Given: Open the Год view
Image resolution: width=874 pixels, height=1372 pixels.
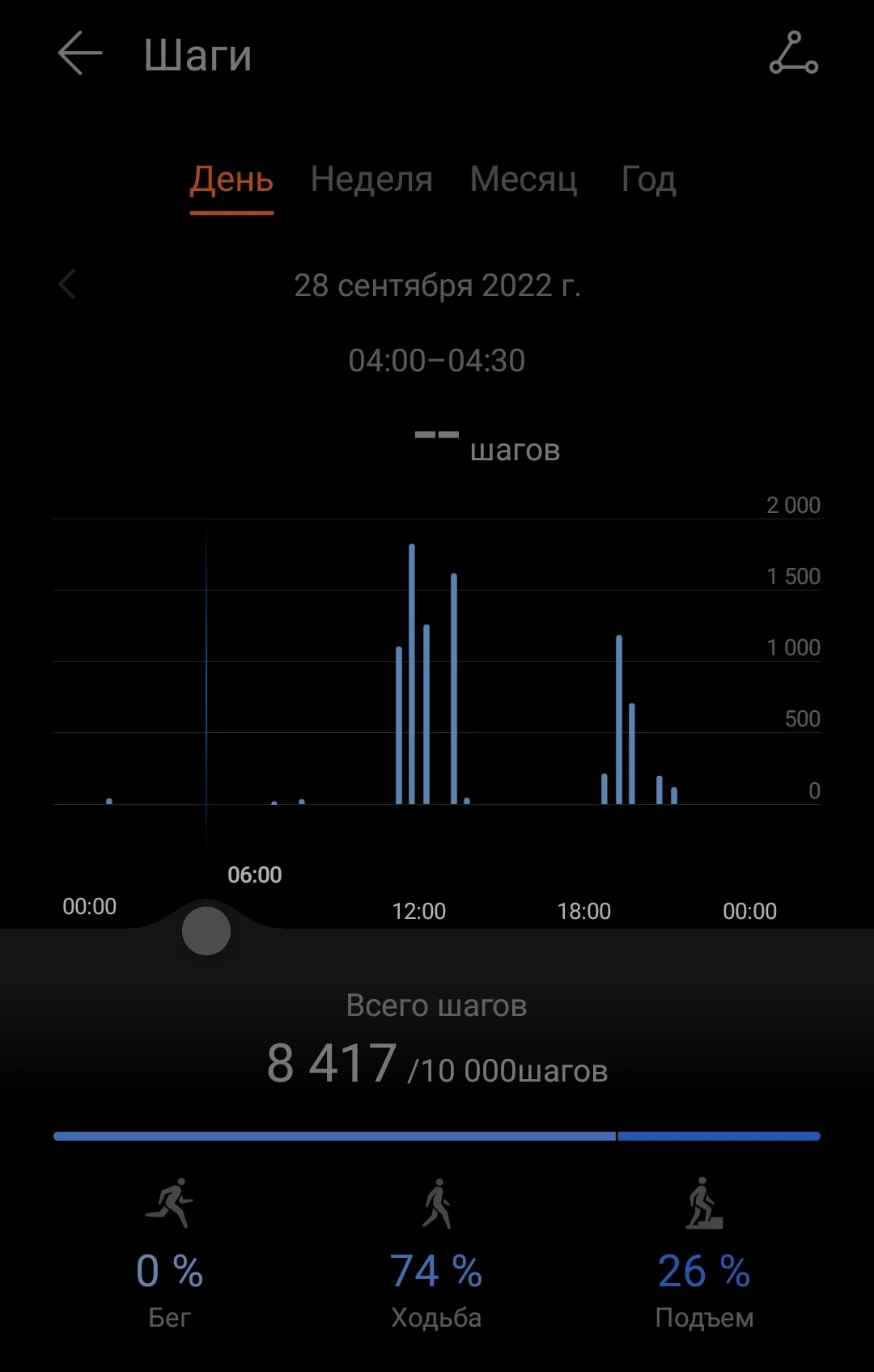Looking at the screenshot, I should pos(648,180).
